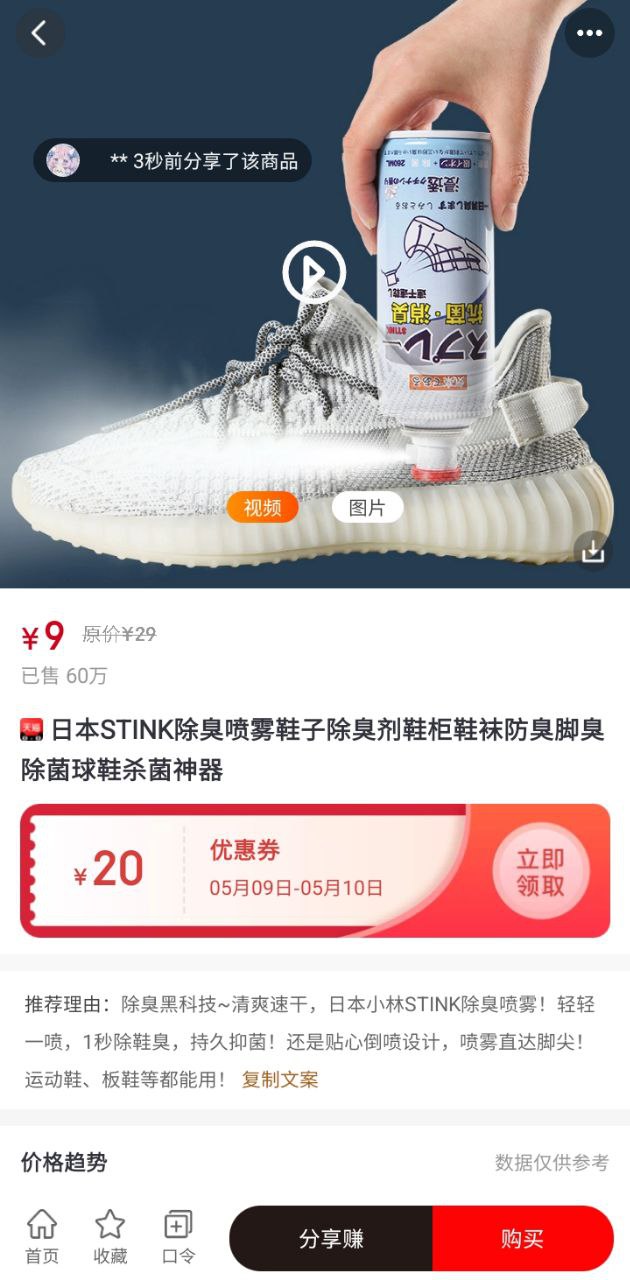Image resolution: width=630 pixels, height=1280 pixels.
Task: Go to 首页 home
Action: [42, 1237]
